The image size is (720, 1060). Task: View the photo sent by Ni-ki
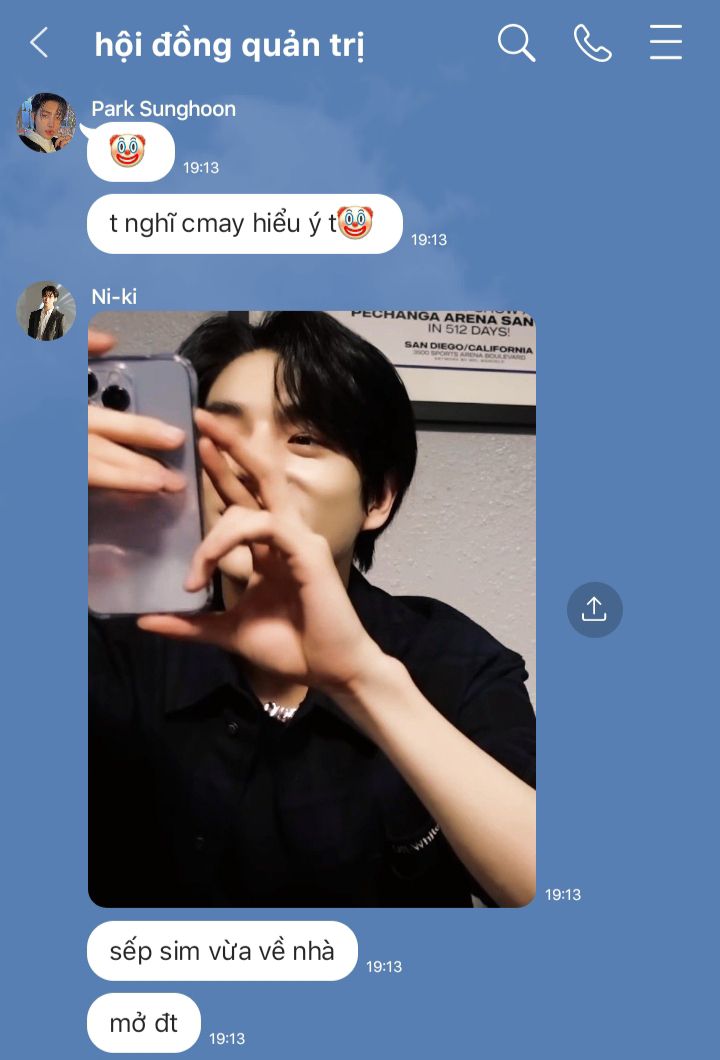pos(312,609)
